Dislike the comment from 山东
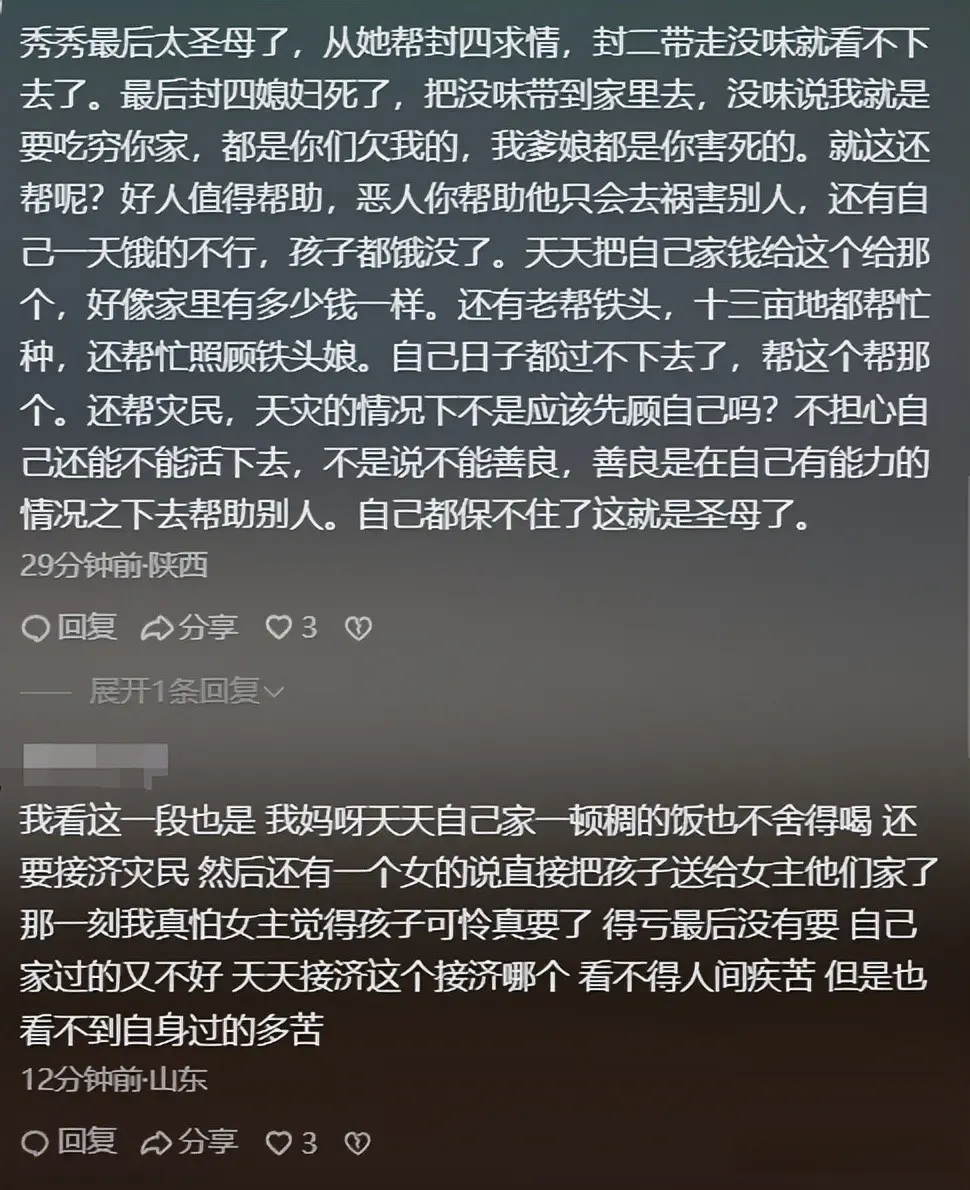The image size is (970, 1190). pyautogui.click(x=357, y=1142)
